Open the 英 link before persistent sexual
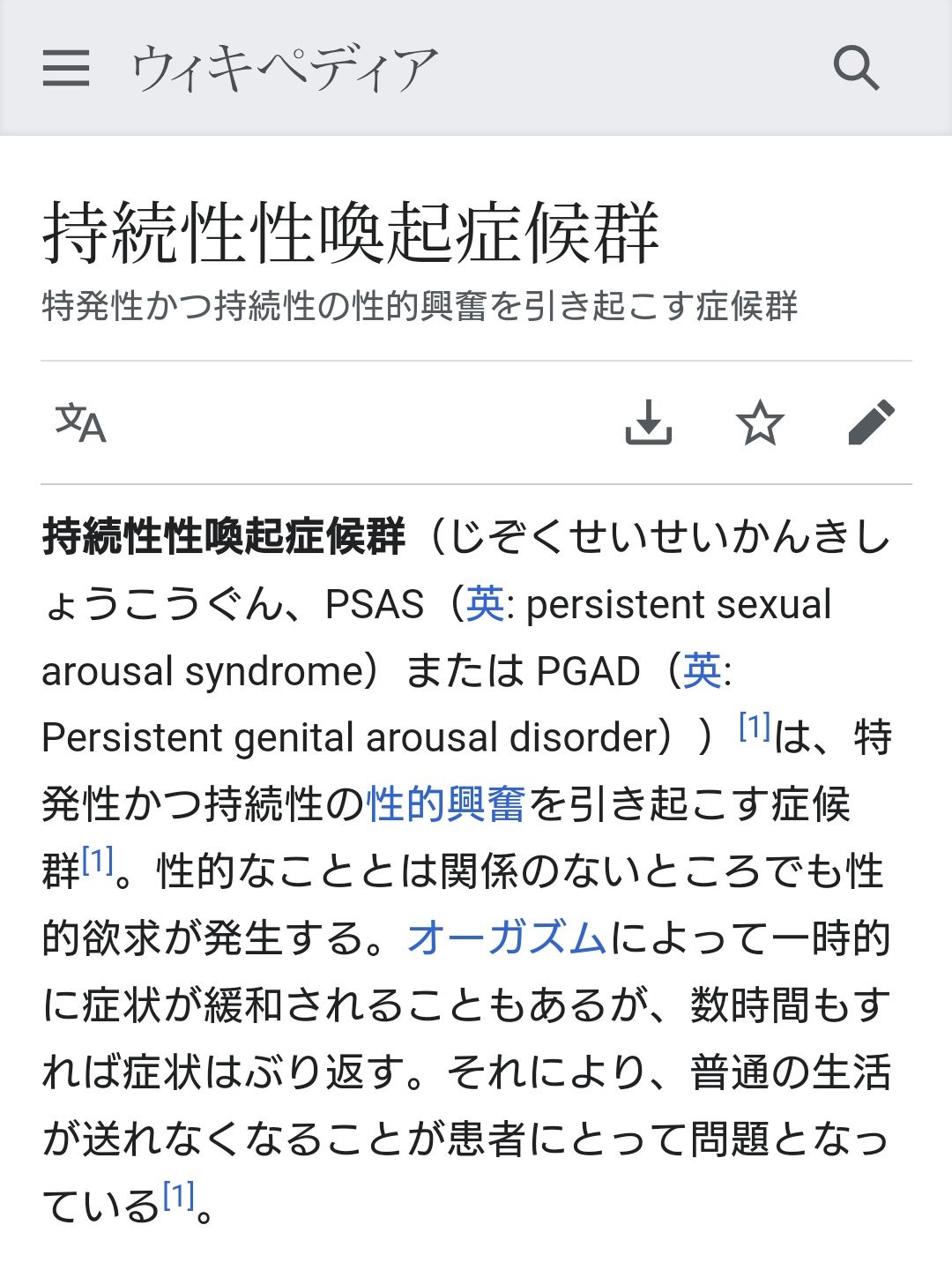The image size is (952, 1270). click(x=486, y=604)
